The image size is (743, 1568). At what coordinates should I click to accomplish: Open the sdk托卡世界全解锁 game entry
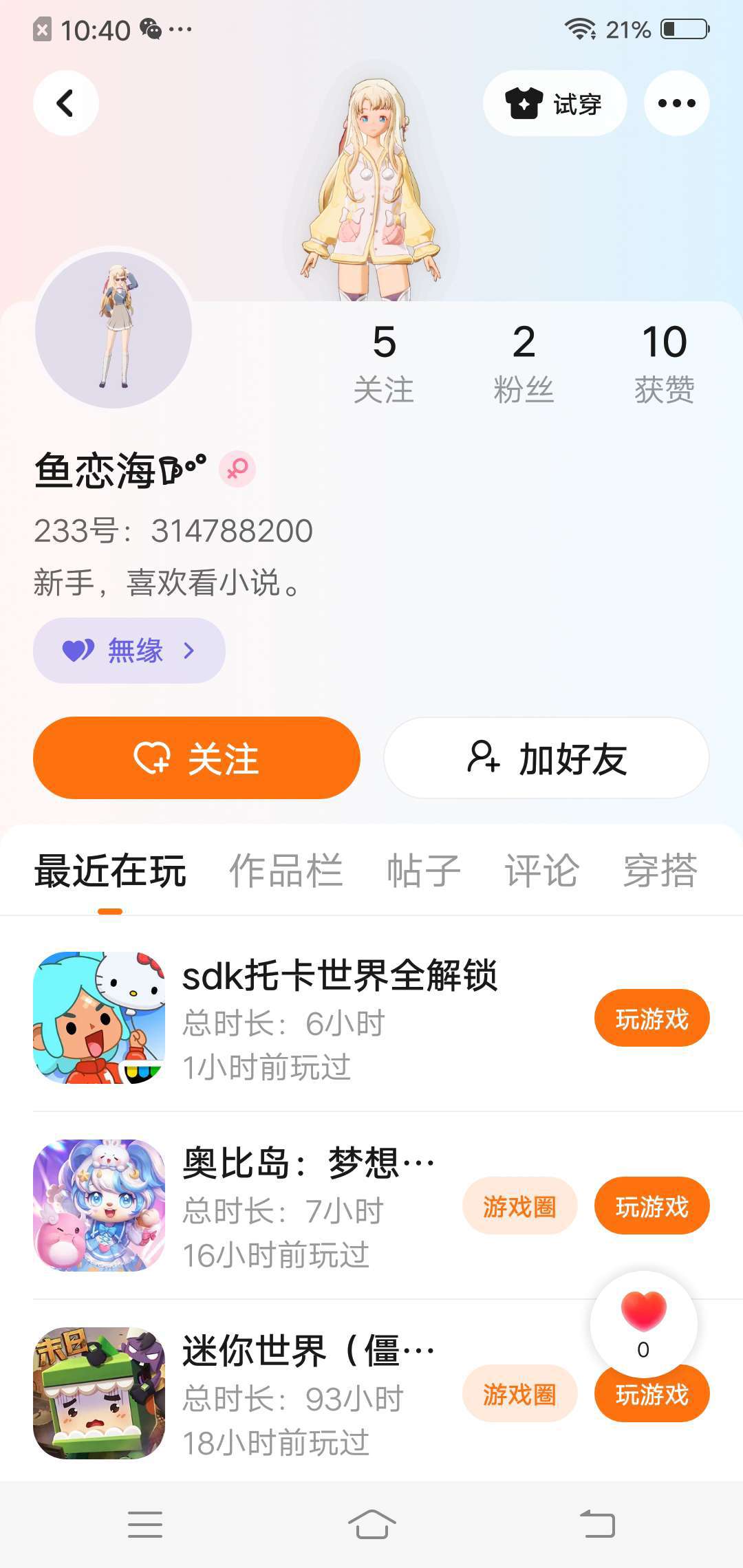pyautogui.click(x=338, y=977)
